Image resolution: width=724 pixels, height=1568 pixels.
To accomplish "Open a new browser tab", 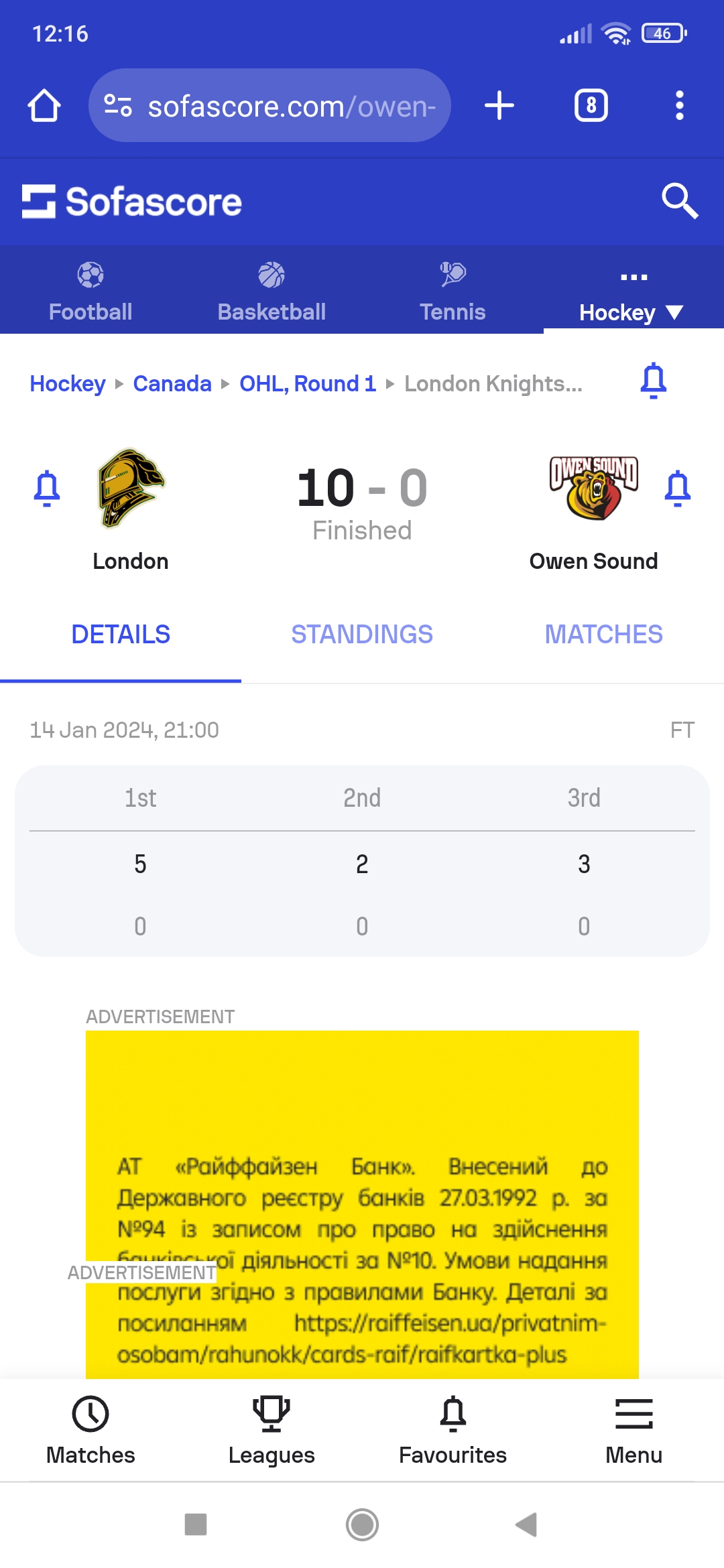I will tap(499, 106).
